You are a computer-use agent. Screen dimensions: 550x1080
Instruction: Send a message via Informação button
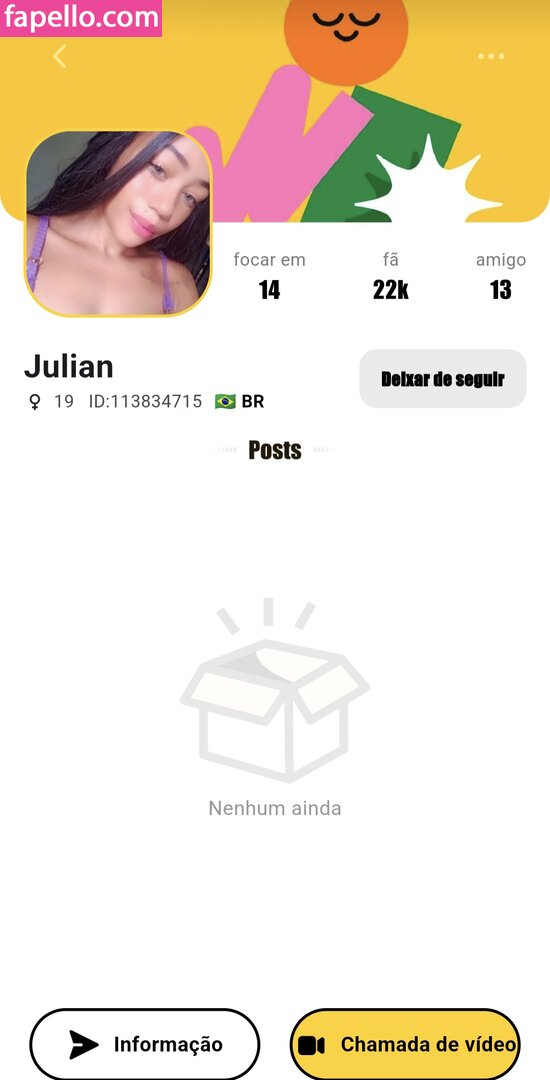(145, 1044)
